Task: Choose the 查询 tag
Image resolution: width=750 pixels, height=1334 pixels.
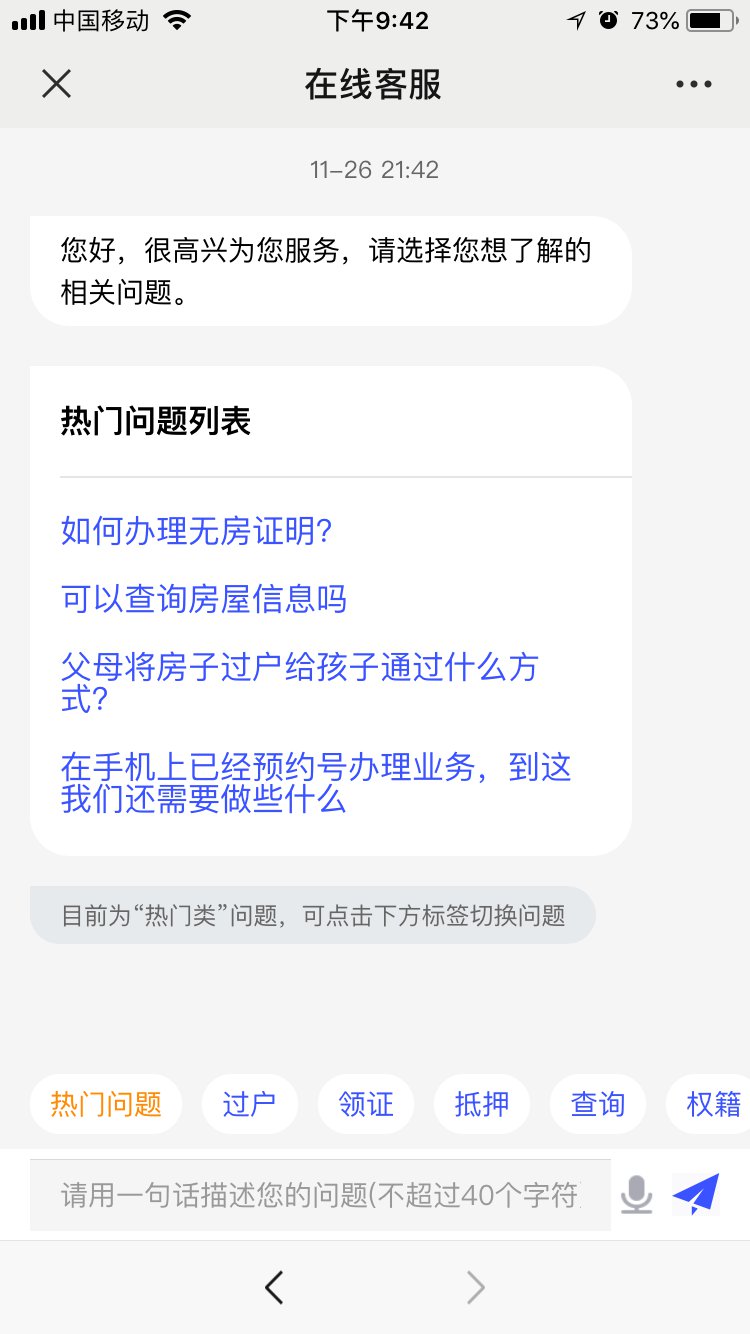Action: coord(598,1104)
